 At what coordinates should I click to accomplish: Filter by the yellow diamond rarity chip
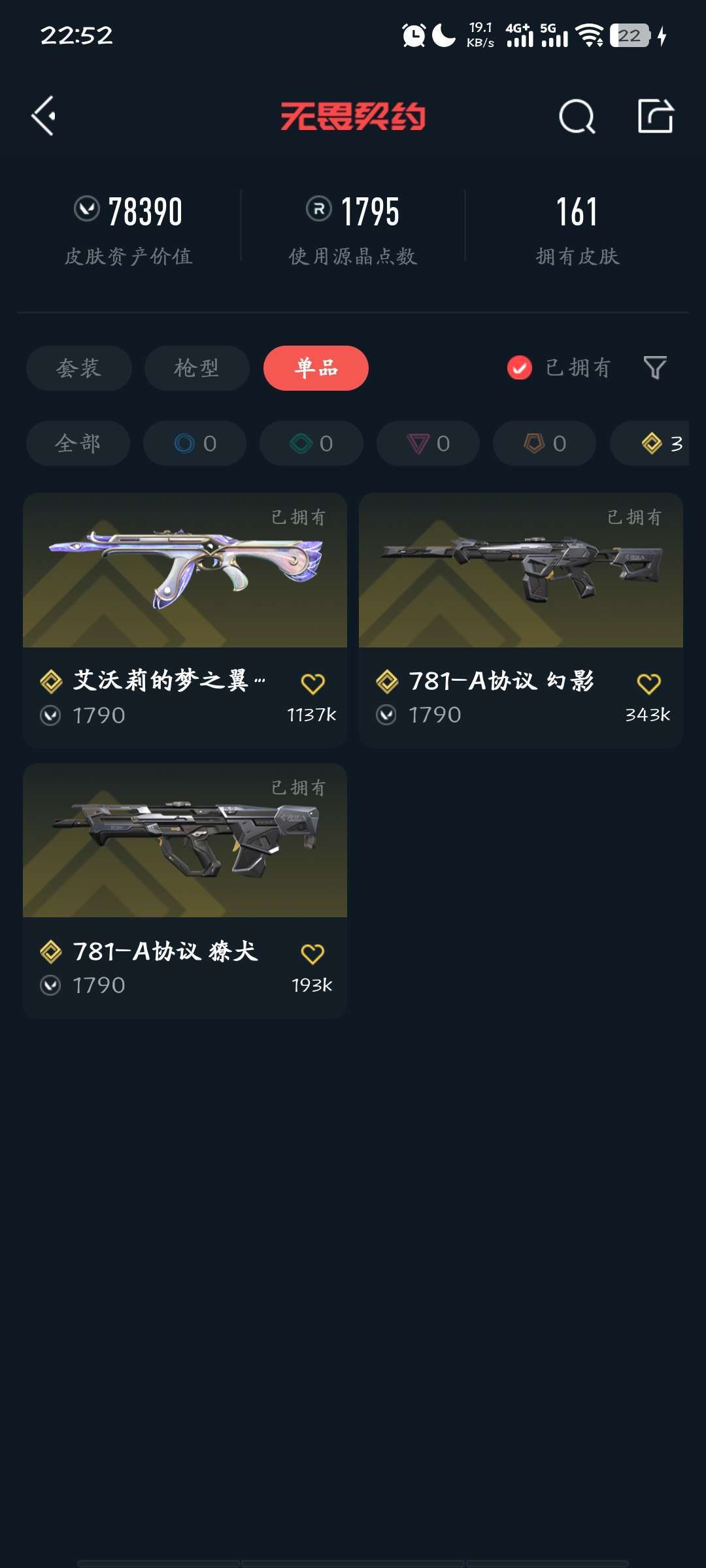(657, 444)
